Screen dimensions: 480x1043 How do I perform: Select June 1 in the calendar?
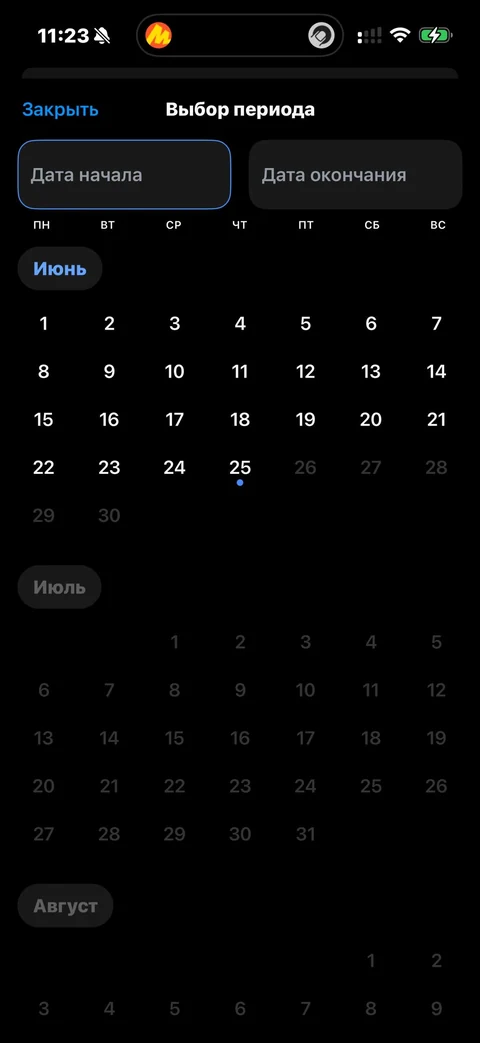tap(44, 324)
